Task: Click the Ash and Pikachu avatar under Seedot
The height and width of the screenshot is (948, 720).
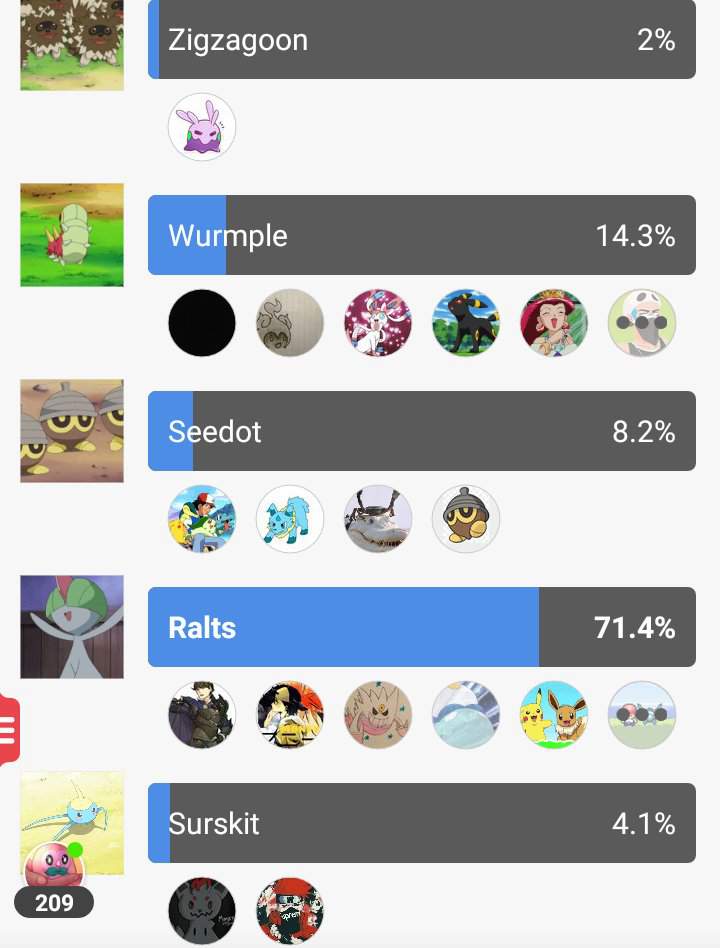Action: (201, 519)
